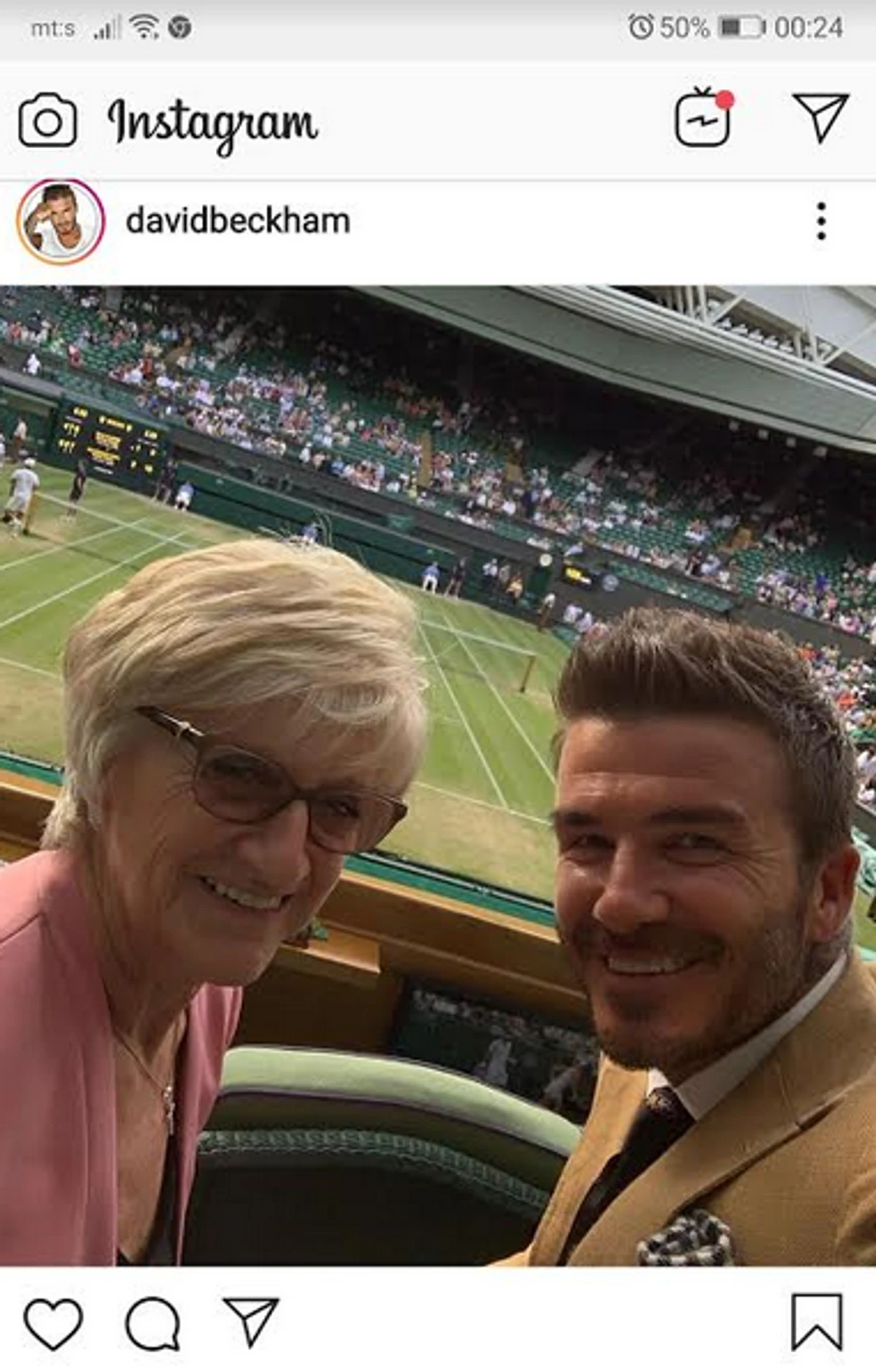This screenshot has height=1372, width=876.
Task: Open the IGTV icon
Action: pos(703,118)
